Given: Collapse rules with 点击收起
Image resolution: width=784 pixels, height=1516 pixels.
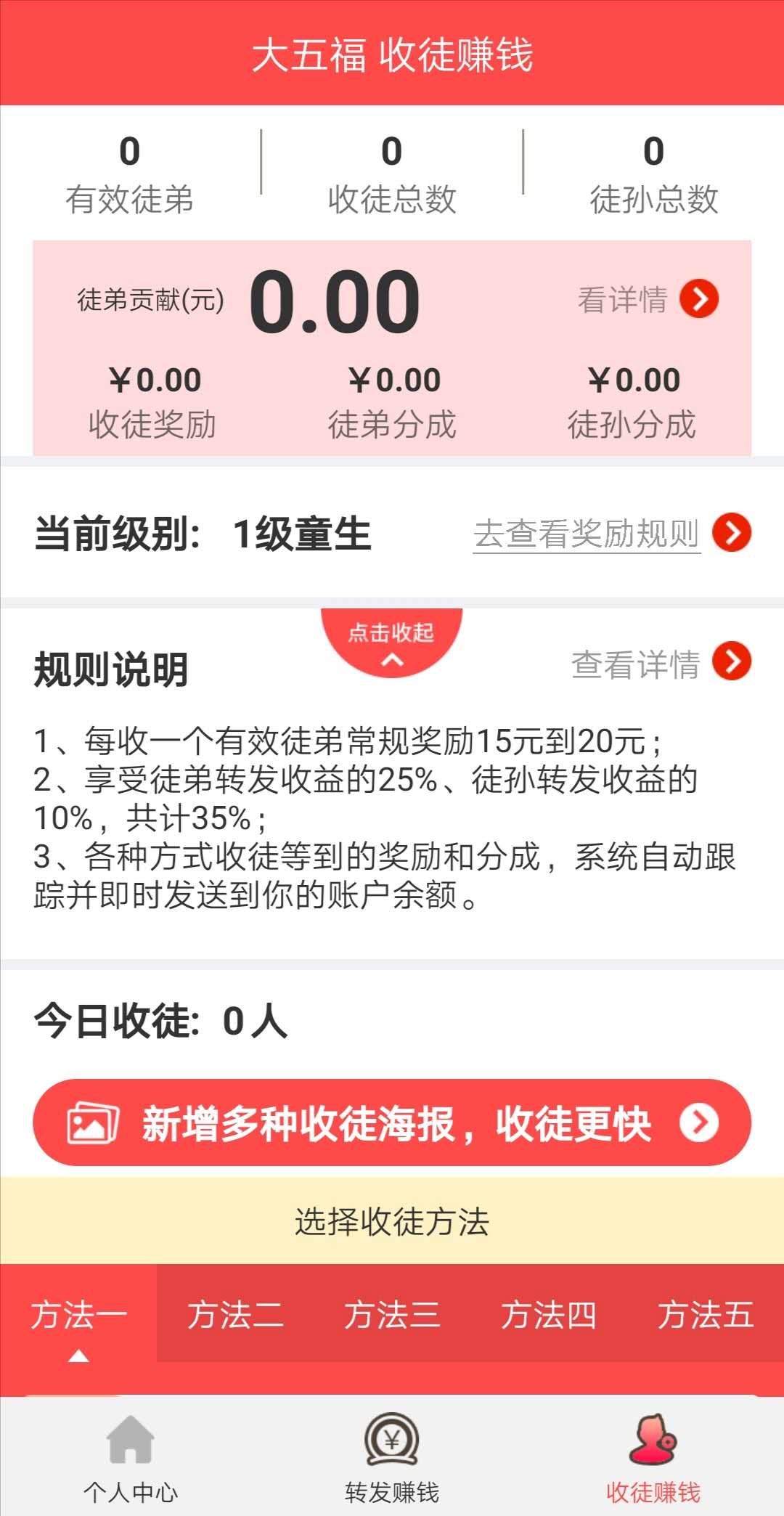Looking at the screenshot, I should tap(392, 643).
